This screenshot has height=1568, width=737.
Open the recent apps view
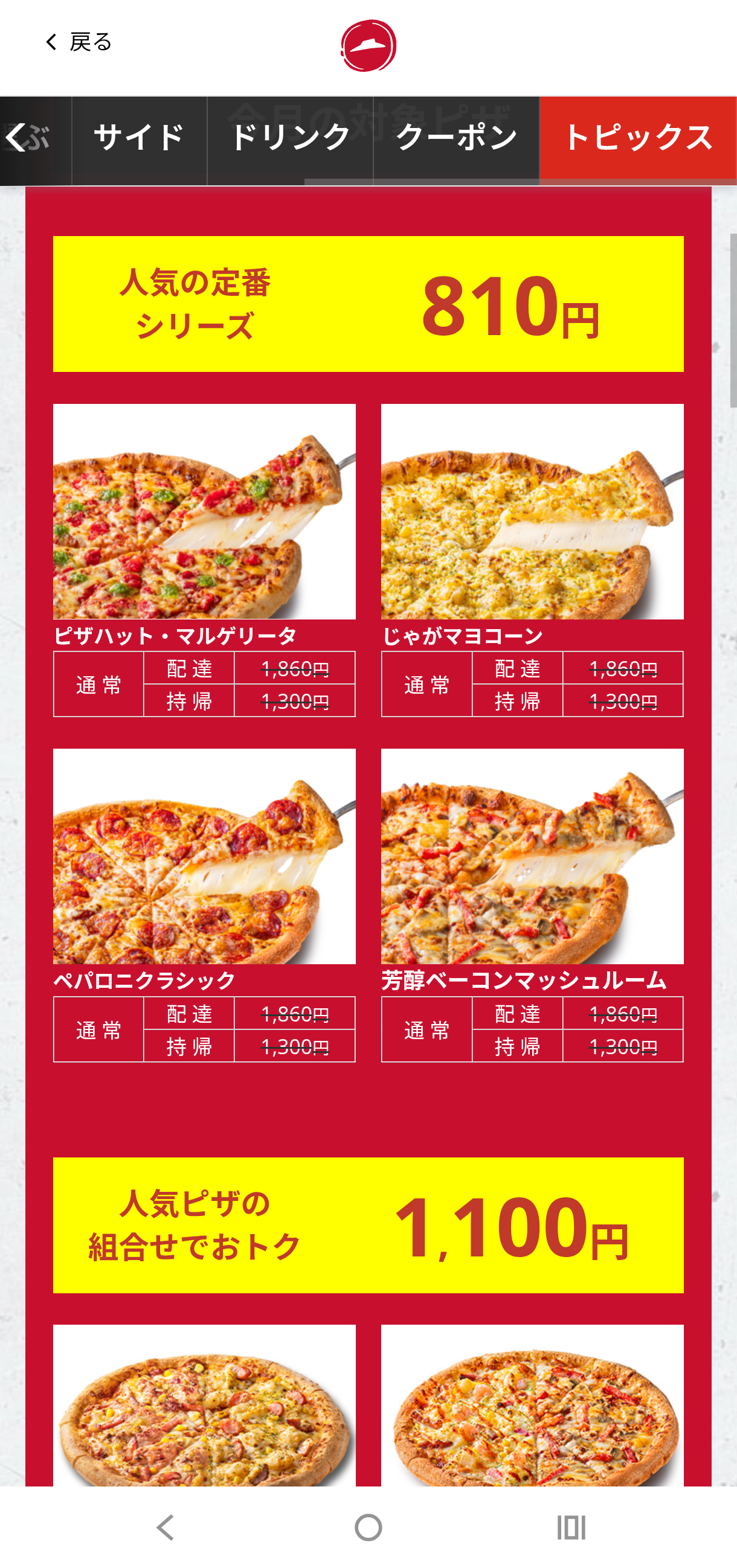pyautogui.click(x=571, y=1527)
